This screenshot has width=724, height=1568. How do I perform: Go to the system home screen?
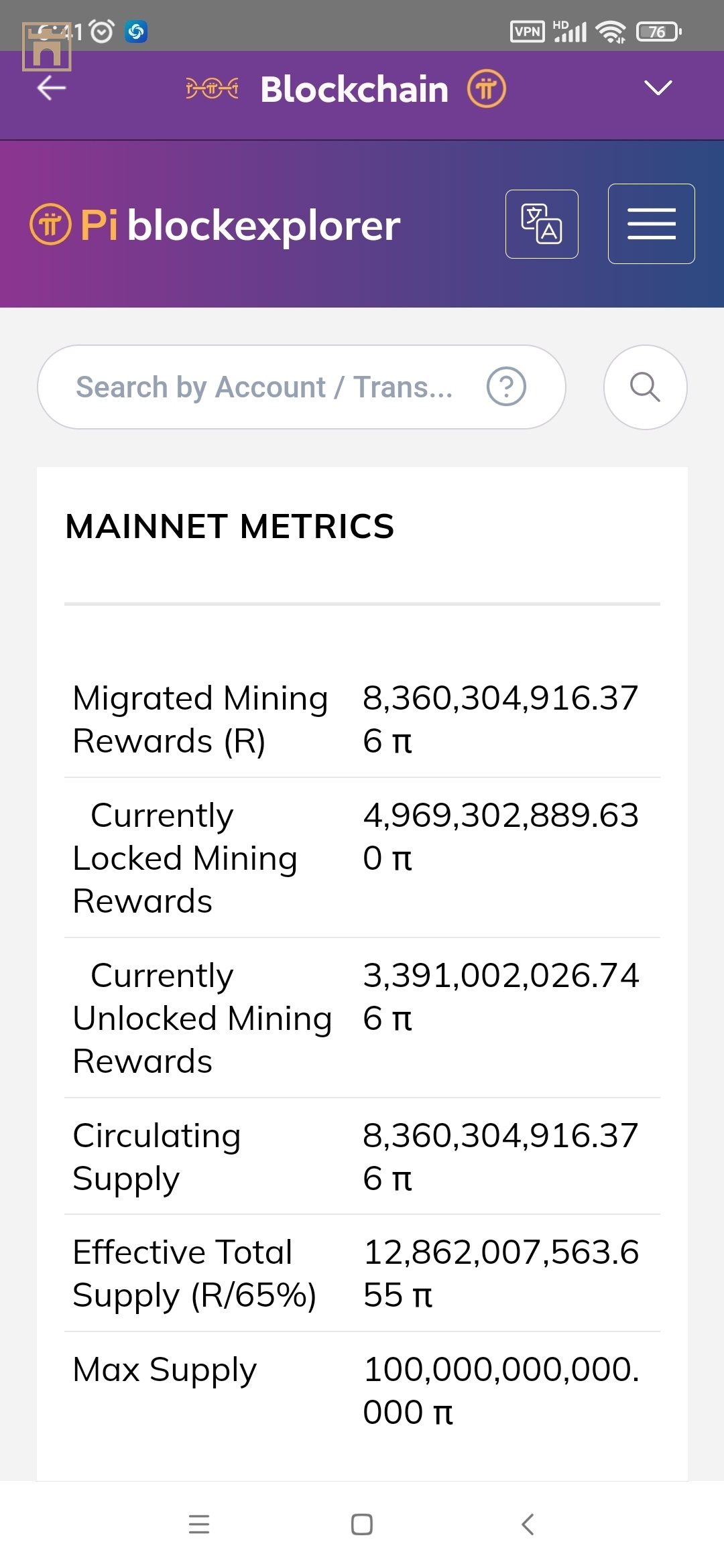pos(362,1524)
